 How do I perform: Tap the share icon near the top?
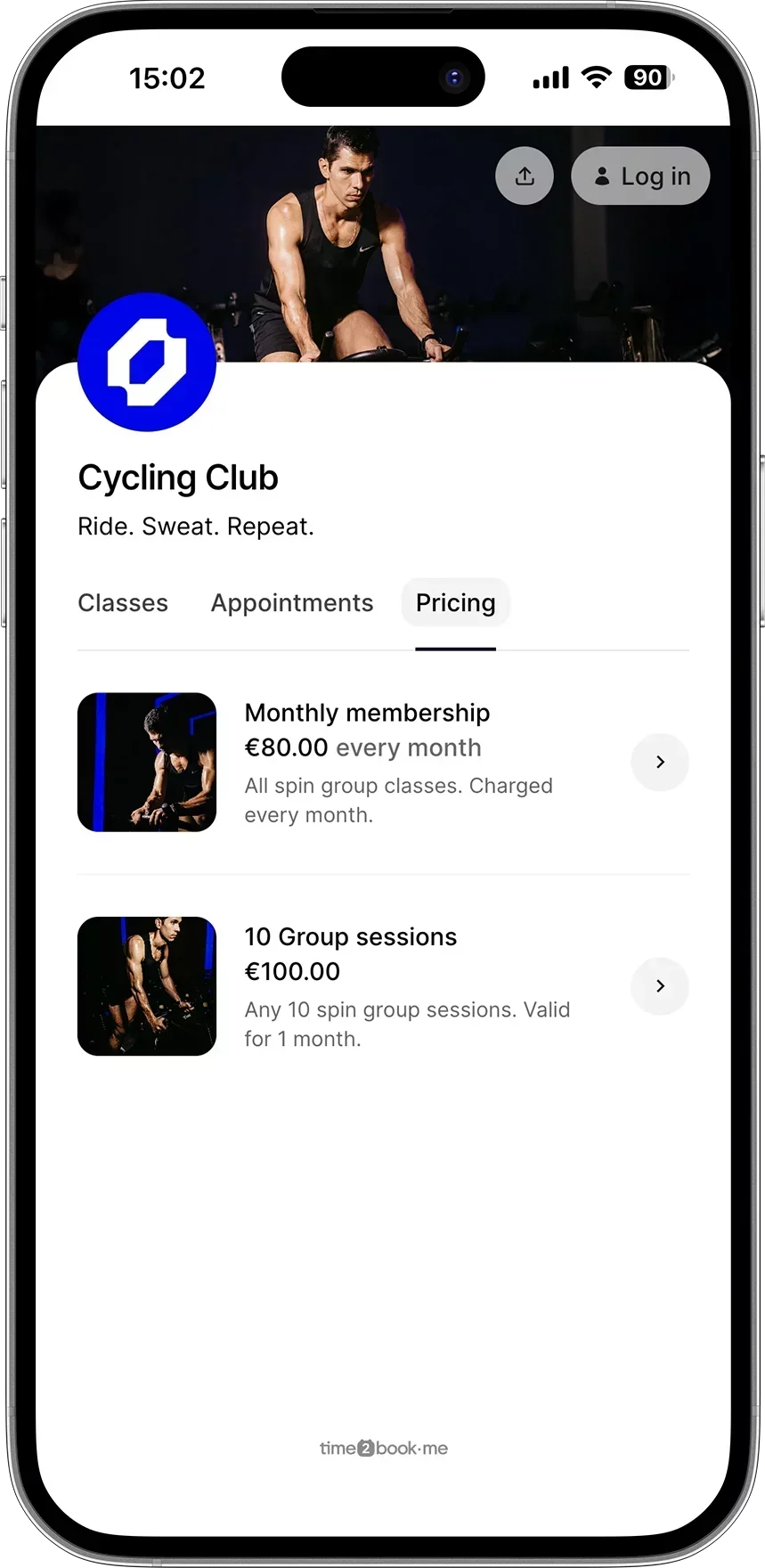(525, 176)
